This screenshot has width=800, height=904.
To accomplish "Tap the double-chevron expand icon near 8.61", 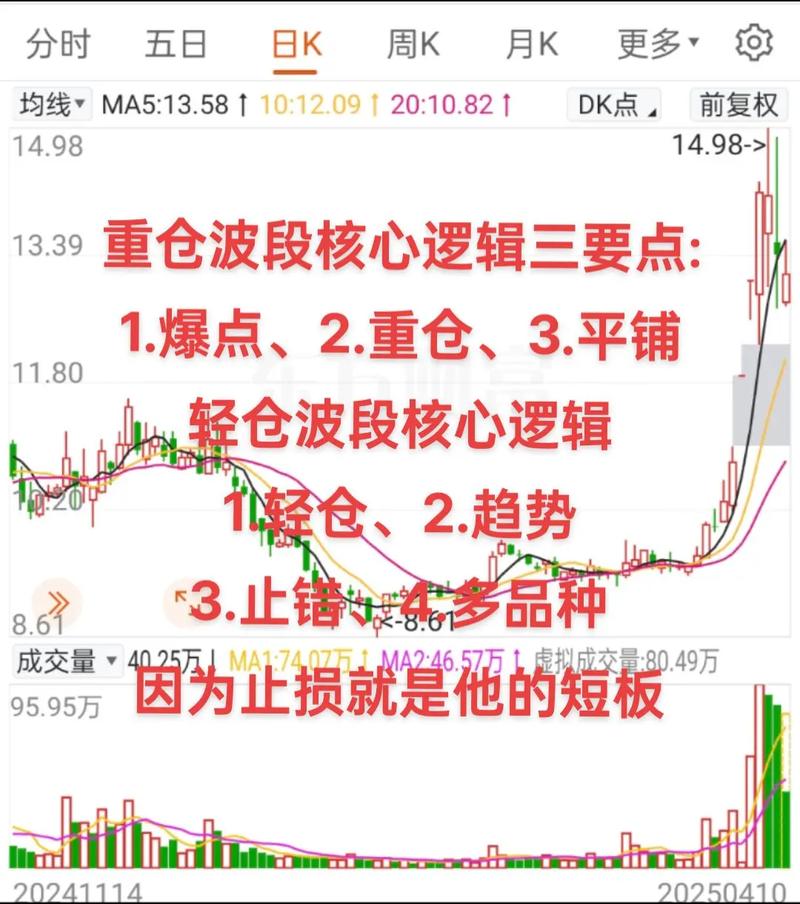I will pos(57,603).
